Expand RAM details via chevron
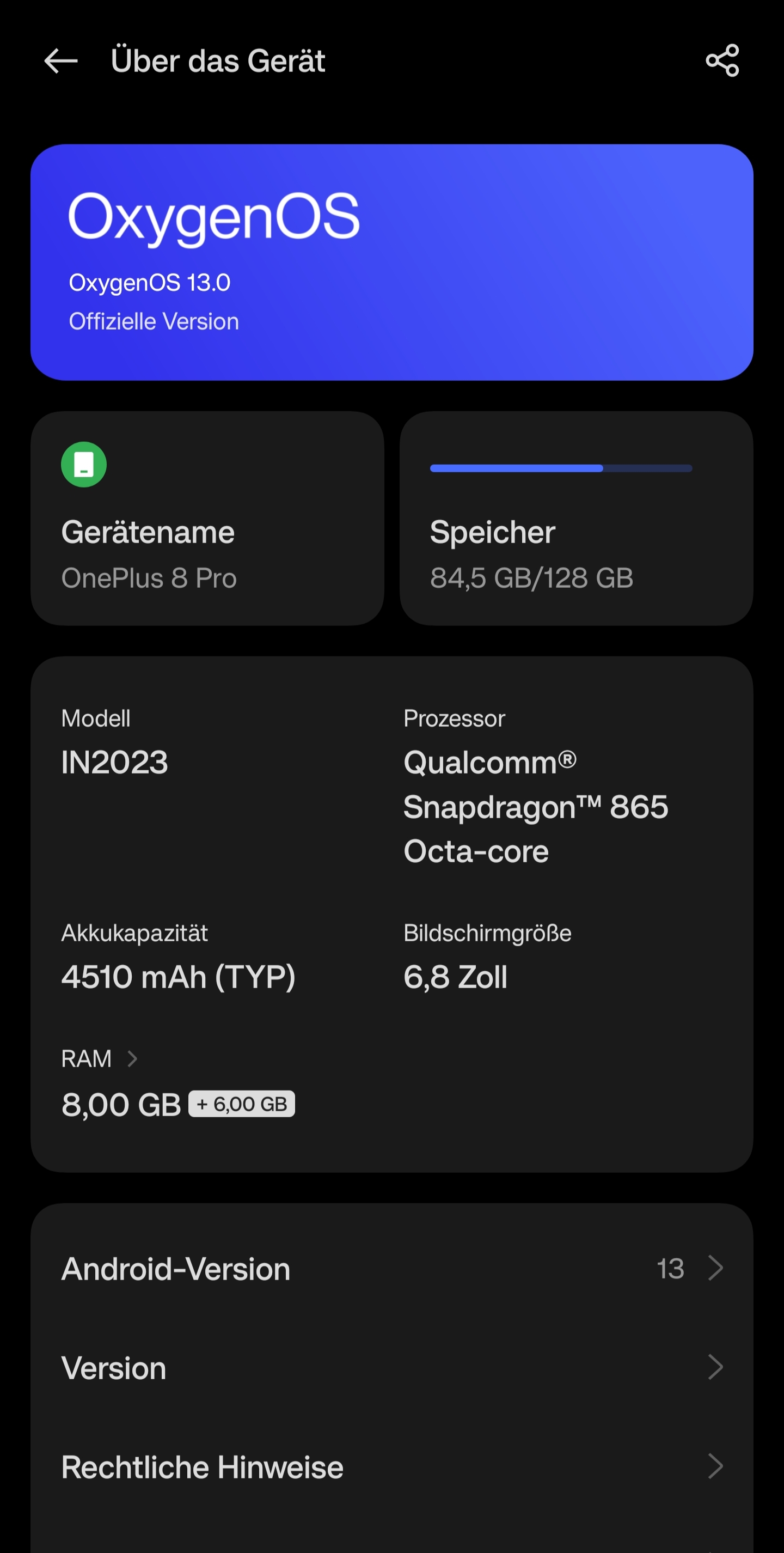 (132, 1058)
